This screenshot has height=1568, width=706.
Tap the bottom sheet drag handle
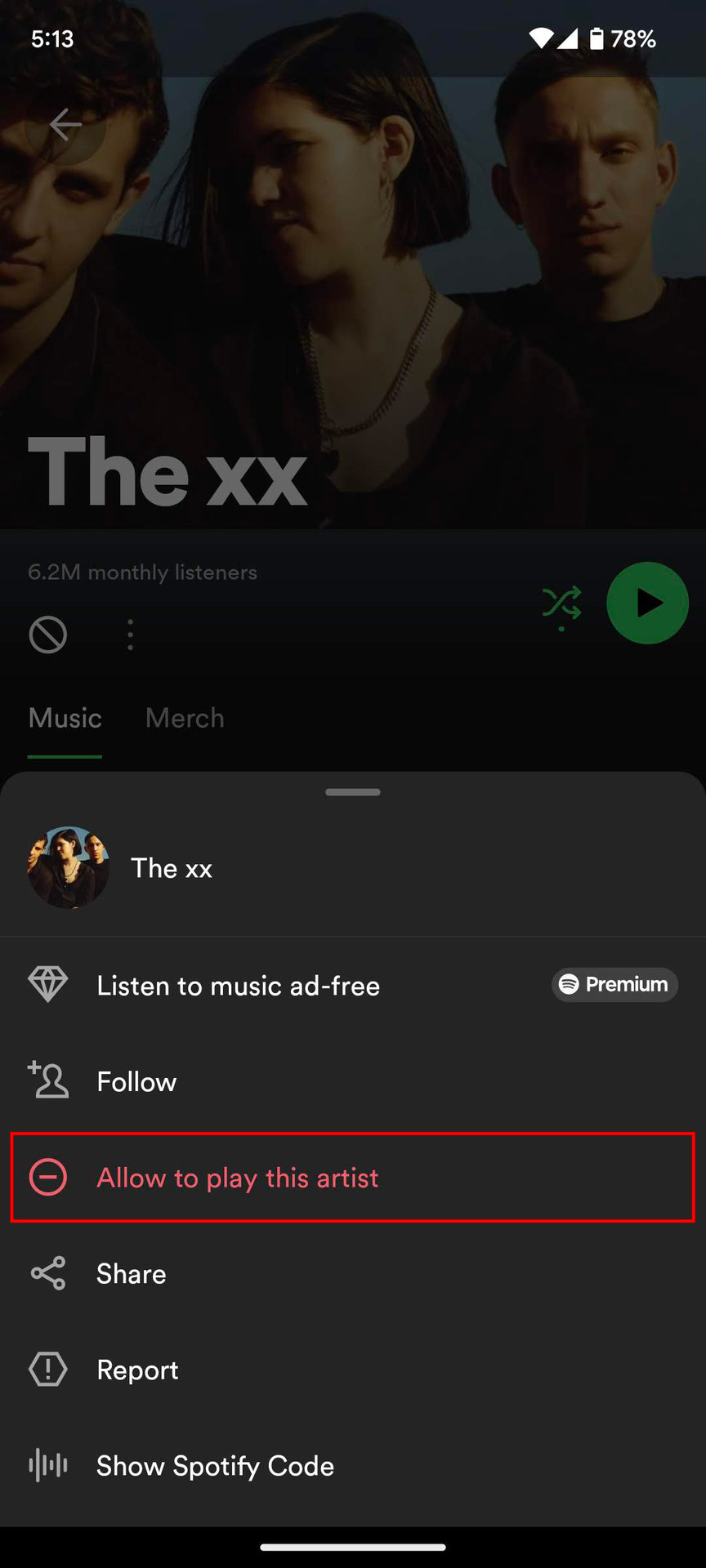[353, 792]
